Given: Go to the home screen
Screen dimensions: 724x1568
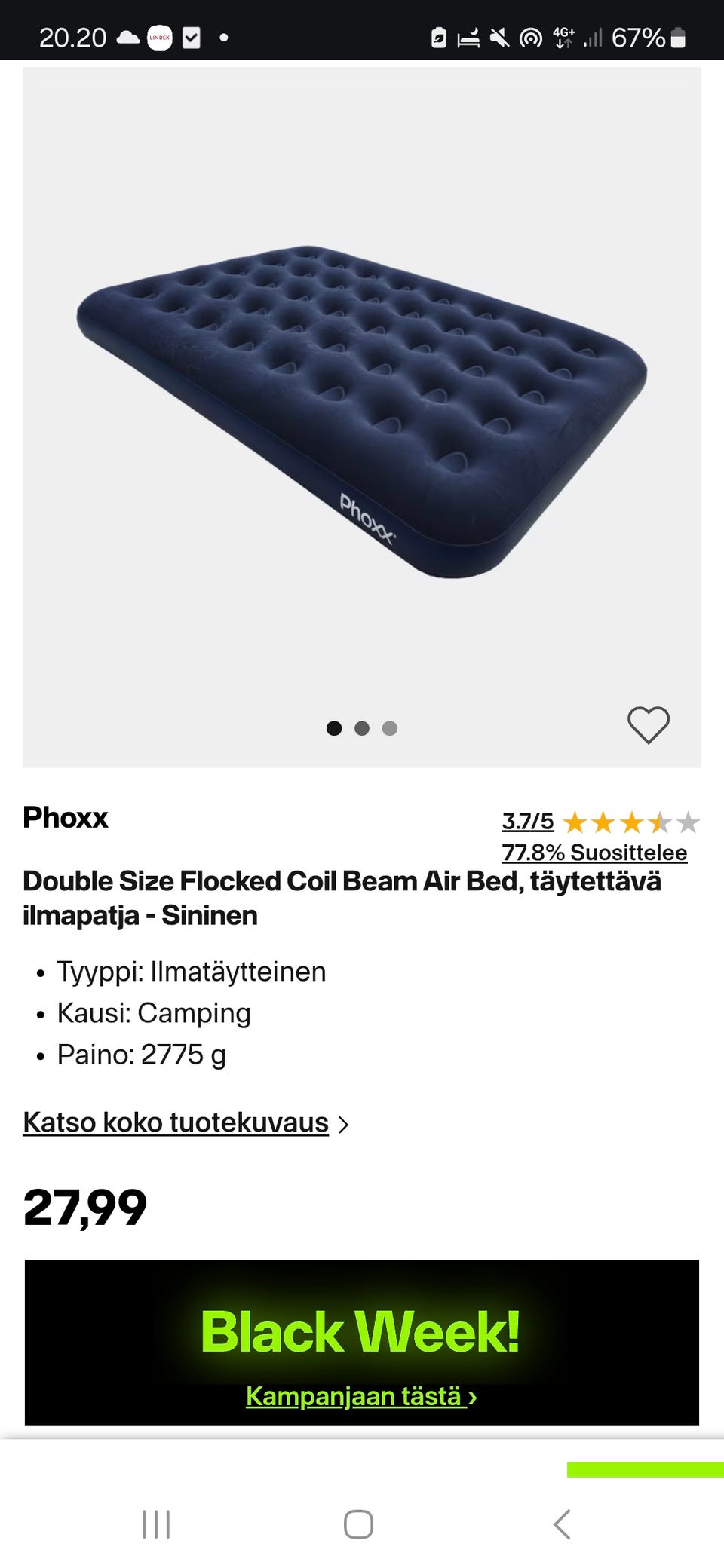Looking at the screenshot, I should [358, 1524].
